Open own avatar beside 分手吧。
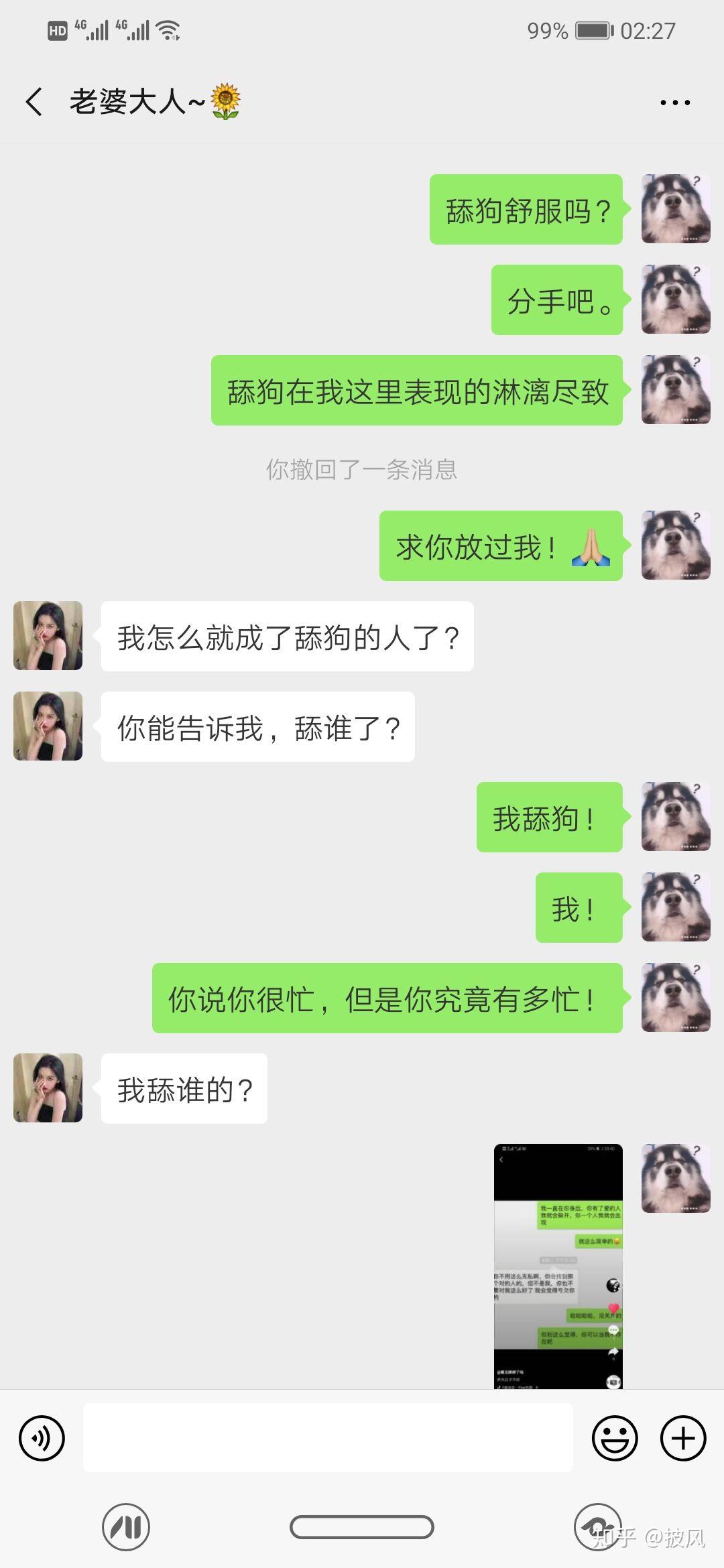This screenshot has width=724, height=1568. coord(676,300)
